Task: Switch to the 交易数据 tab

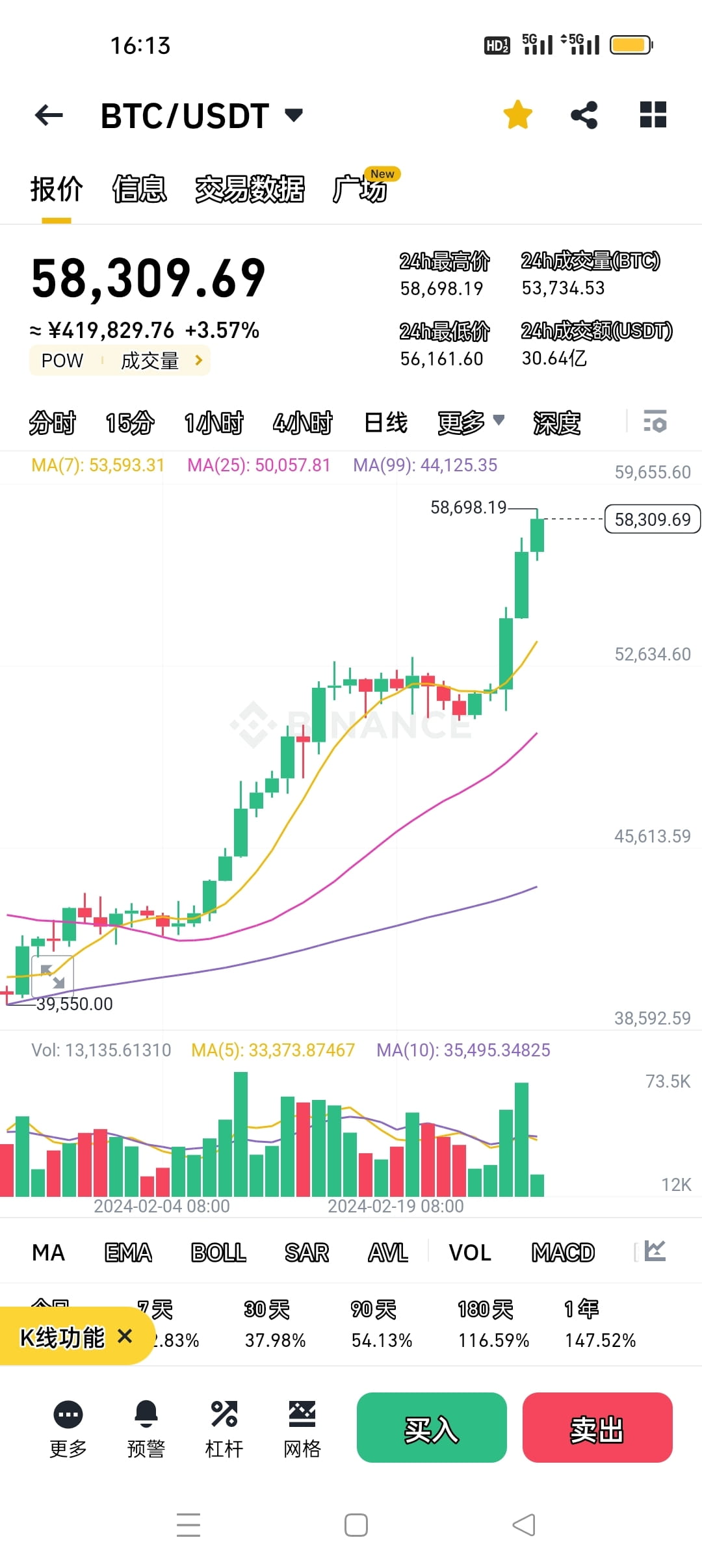Action: (x=250, y=189)
